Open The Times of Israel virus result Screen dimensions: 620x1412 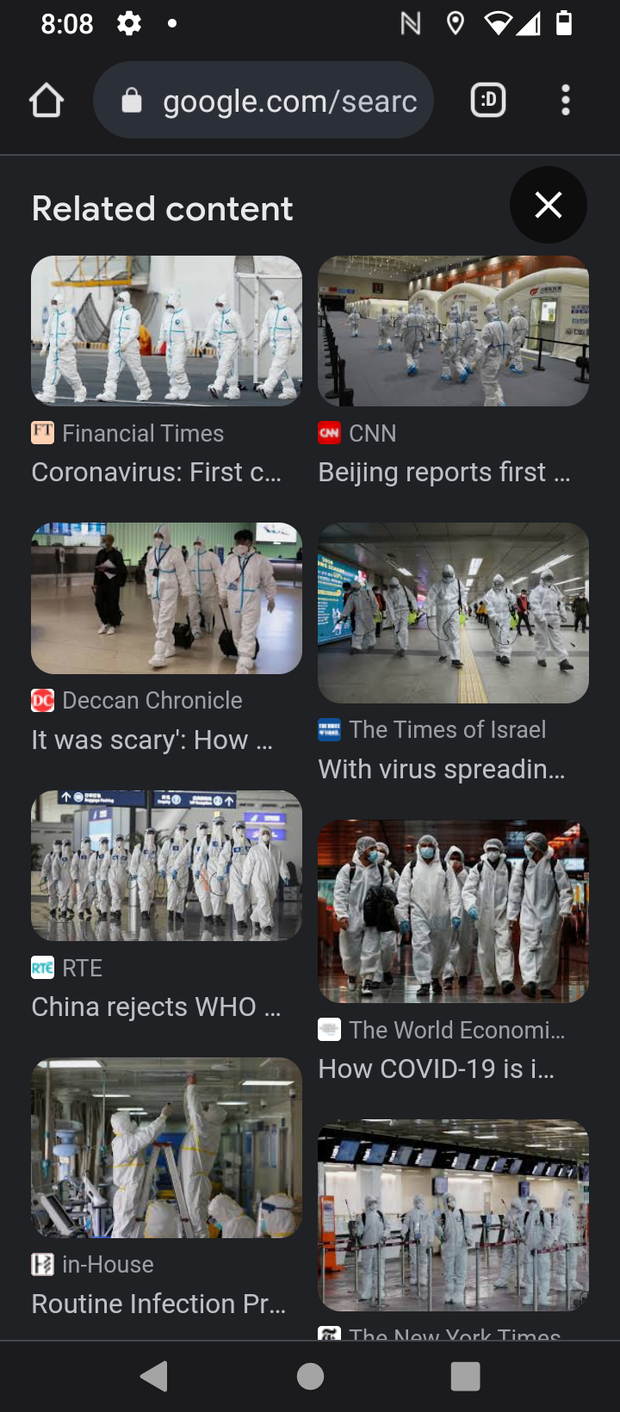click(x=453, y=654)
